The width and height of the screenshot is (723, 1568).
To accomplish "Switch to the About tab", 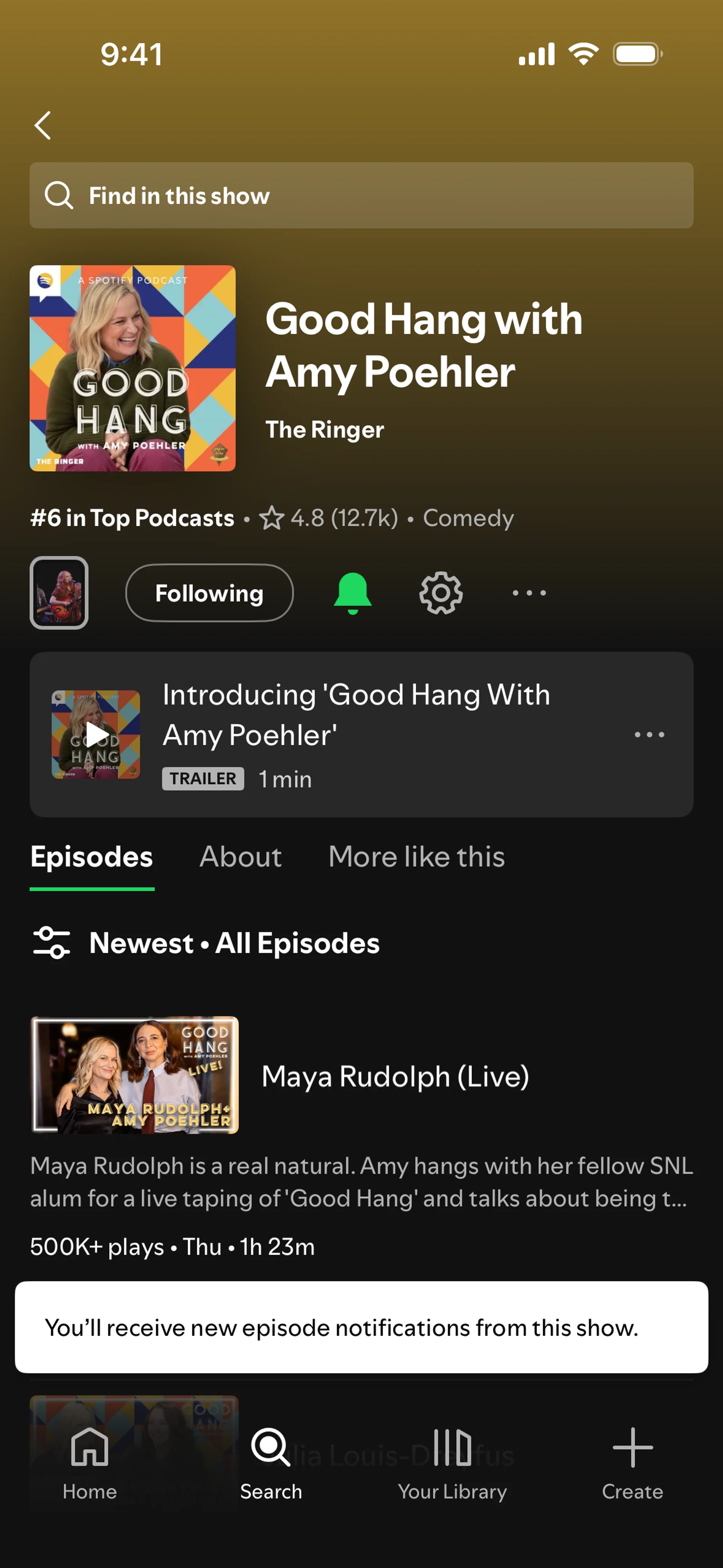I will point(240,857).
